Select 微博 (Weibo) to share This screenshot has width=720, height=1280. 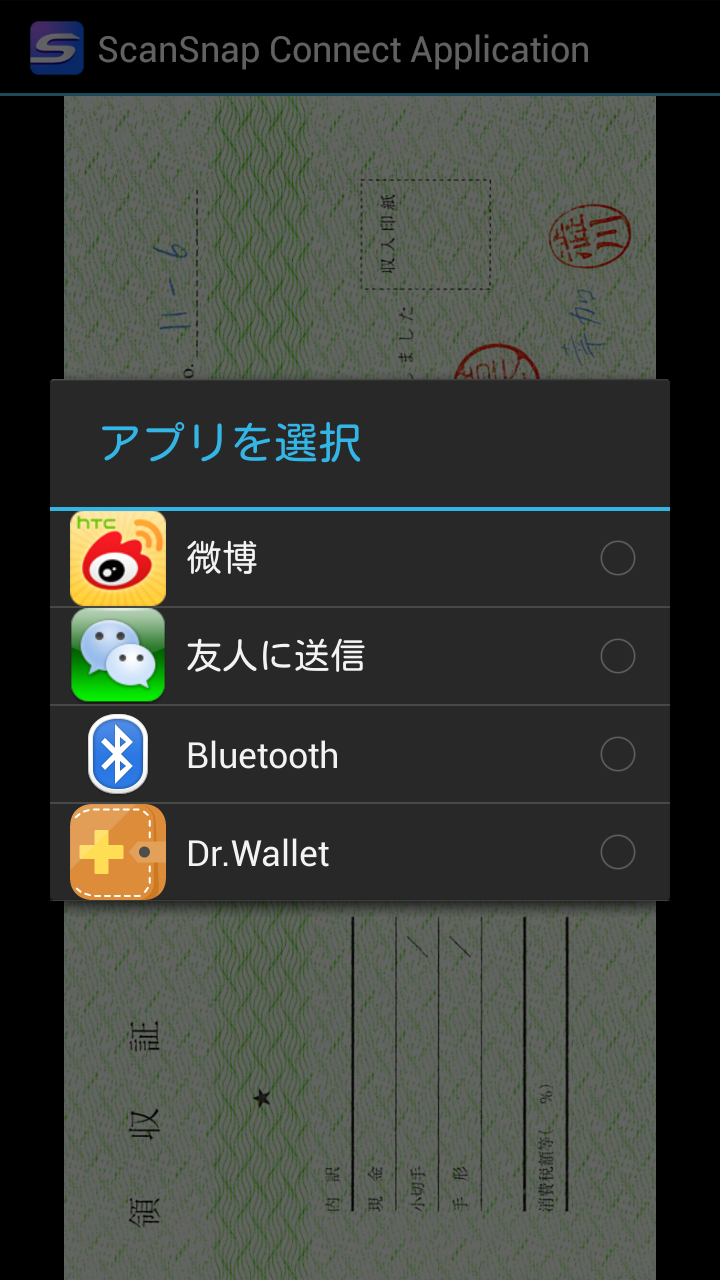(360, 558)
